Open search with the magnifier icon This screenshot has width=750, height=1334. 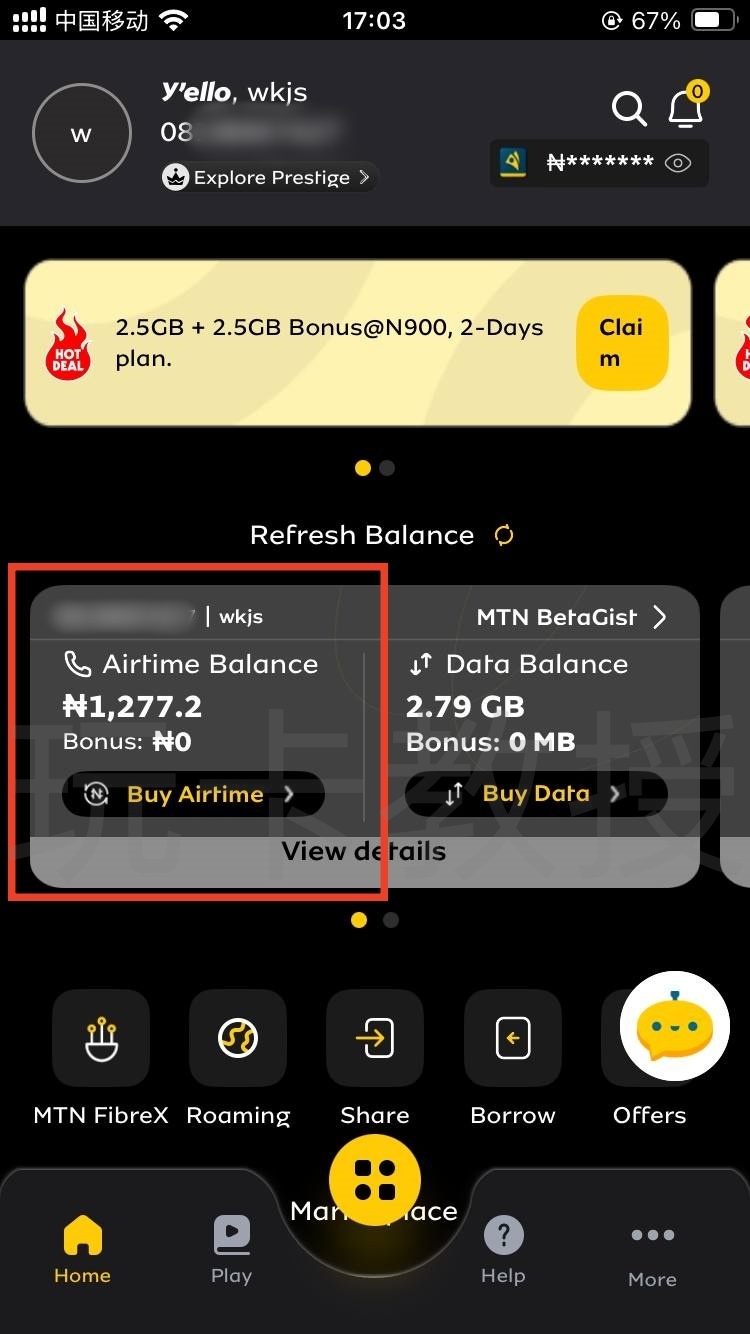point(628,110)
